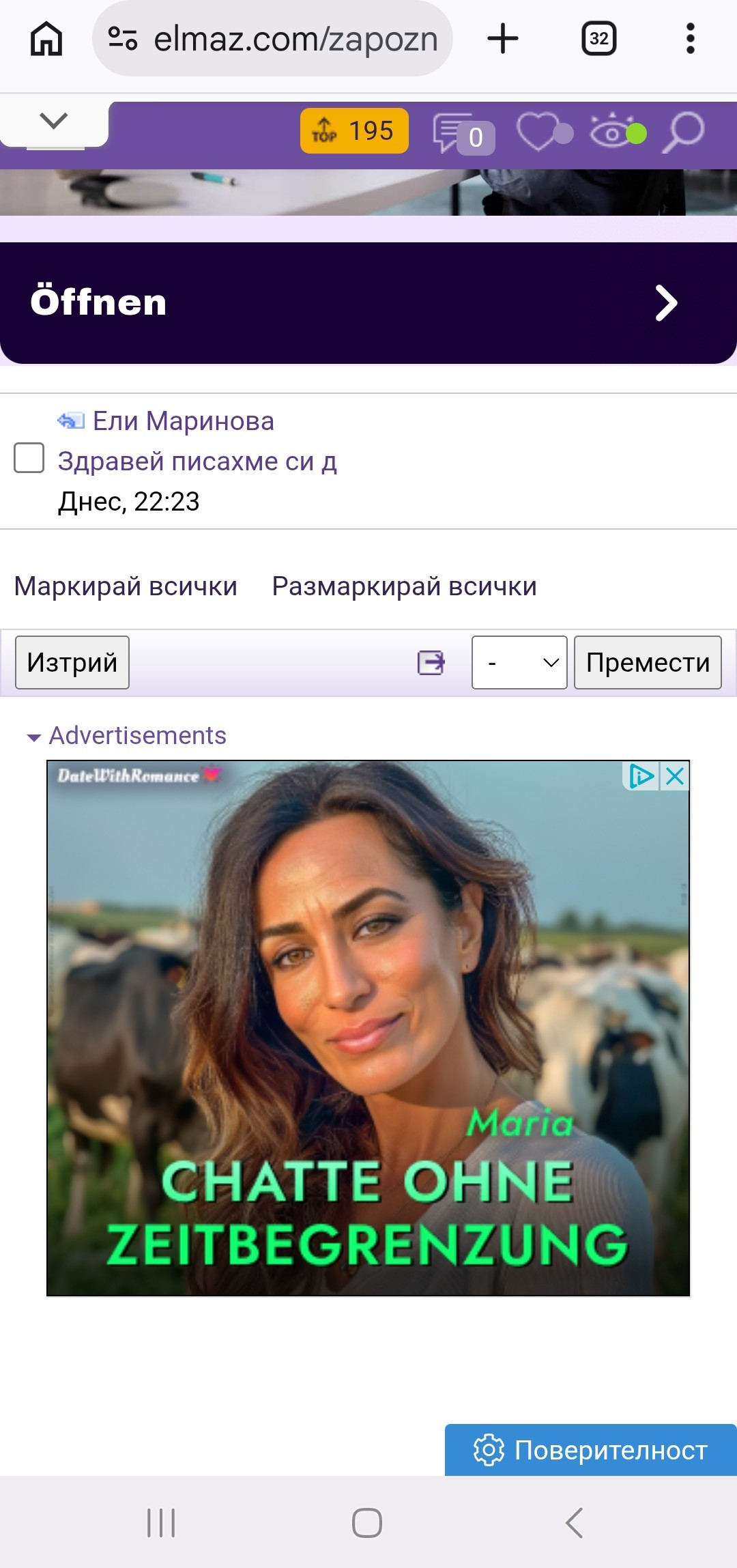The image size is (737, 1568).
Task: Open the folder dropdown next to Премести
Action: coord(519,663)
